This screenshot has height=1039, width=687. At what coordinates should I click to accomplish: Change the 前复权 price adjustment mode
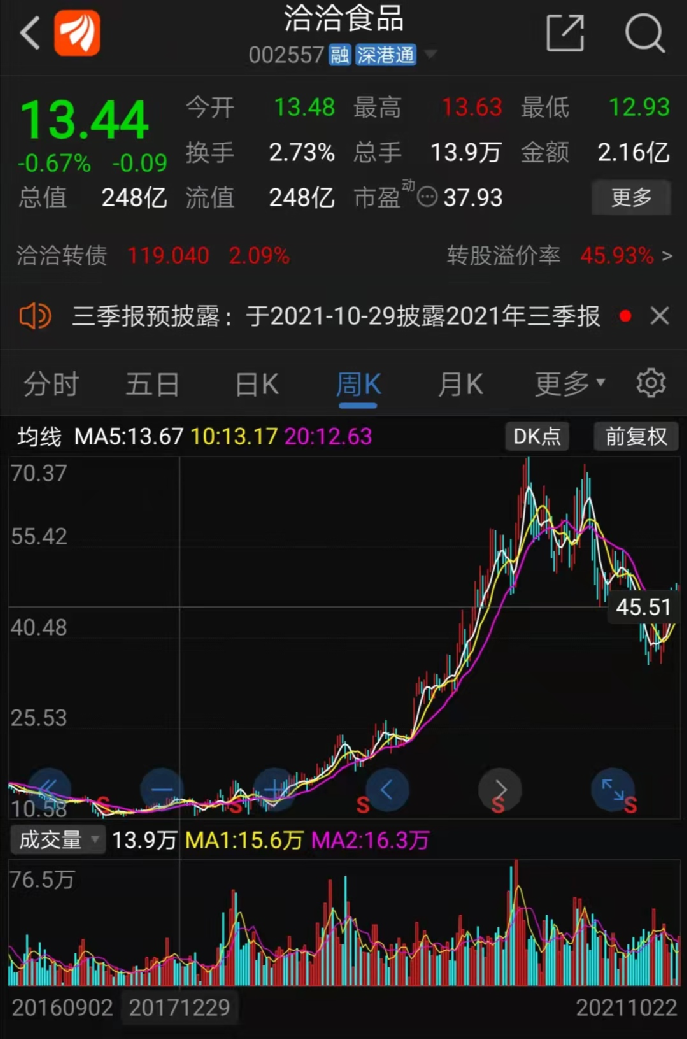[x=636, y=437]
